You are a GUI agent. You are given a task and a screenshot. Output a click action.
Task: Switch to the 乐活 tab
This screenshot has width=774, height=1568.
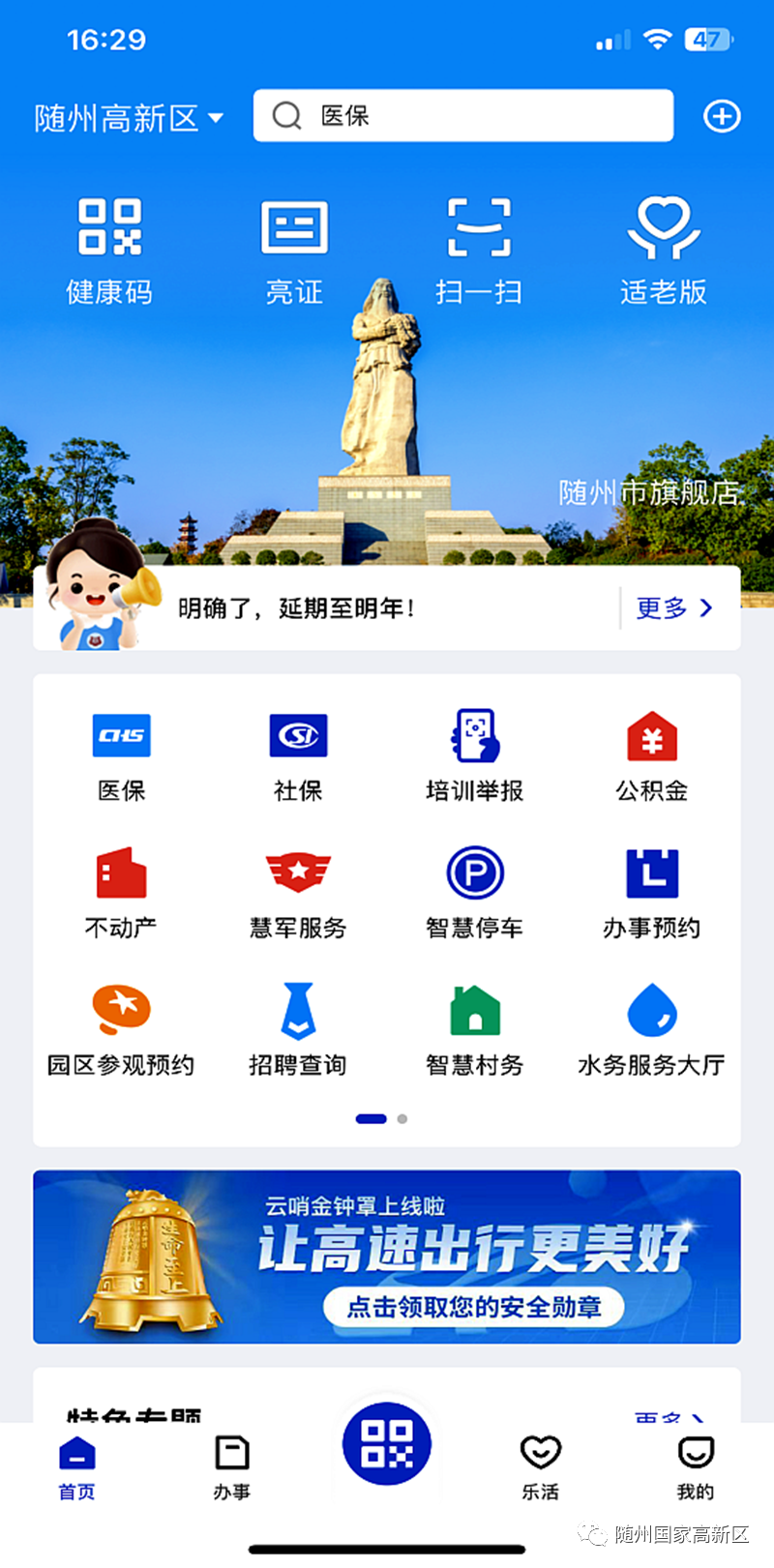point(541,1467)
